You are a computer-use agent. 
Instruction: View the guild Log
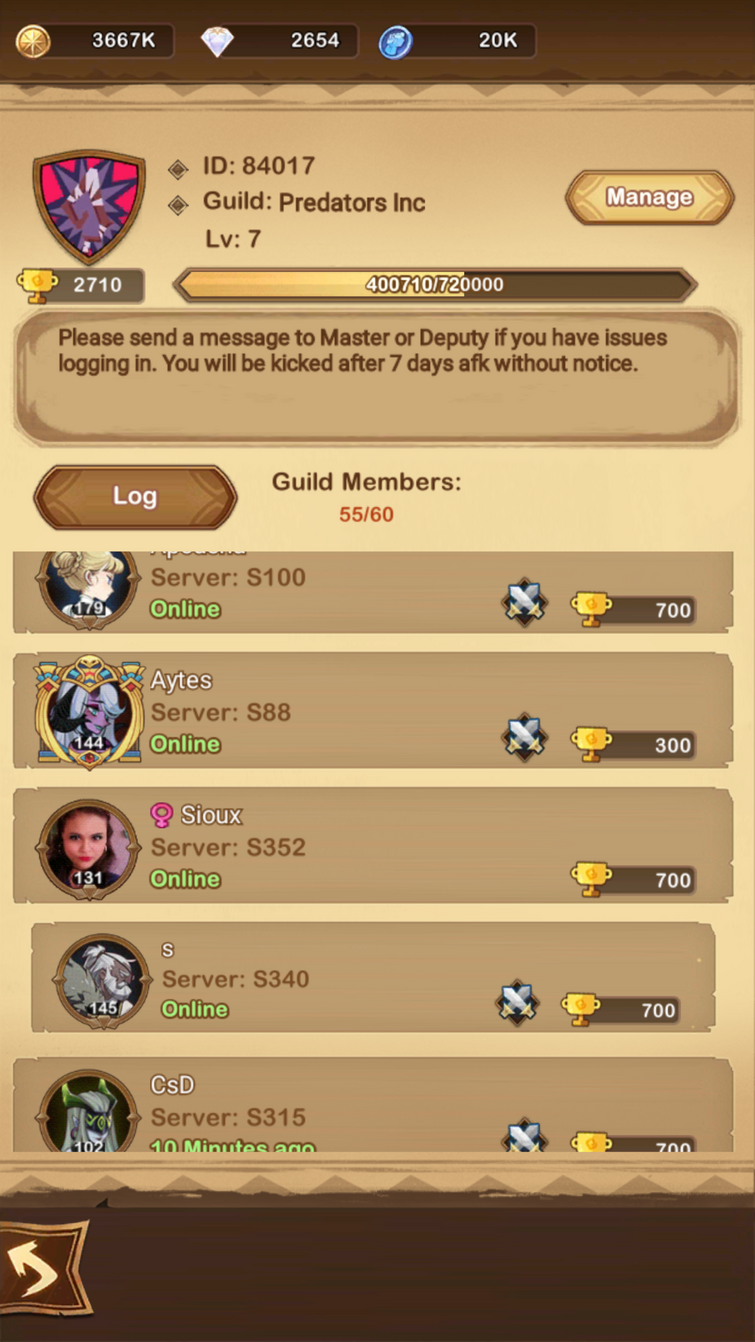coord(135,496)
